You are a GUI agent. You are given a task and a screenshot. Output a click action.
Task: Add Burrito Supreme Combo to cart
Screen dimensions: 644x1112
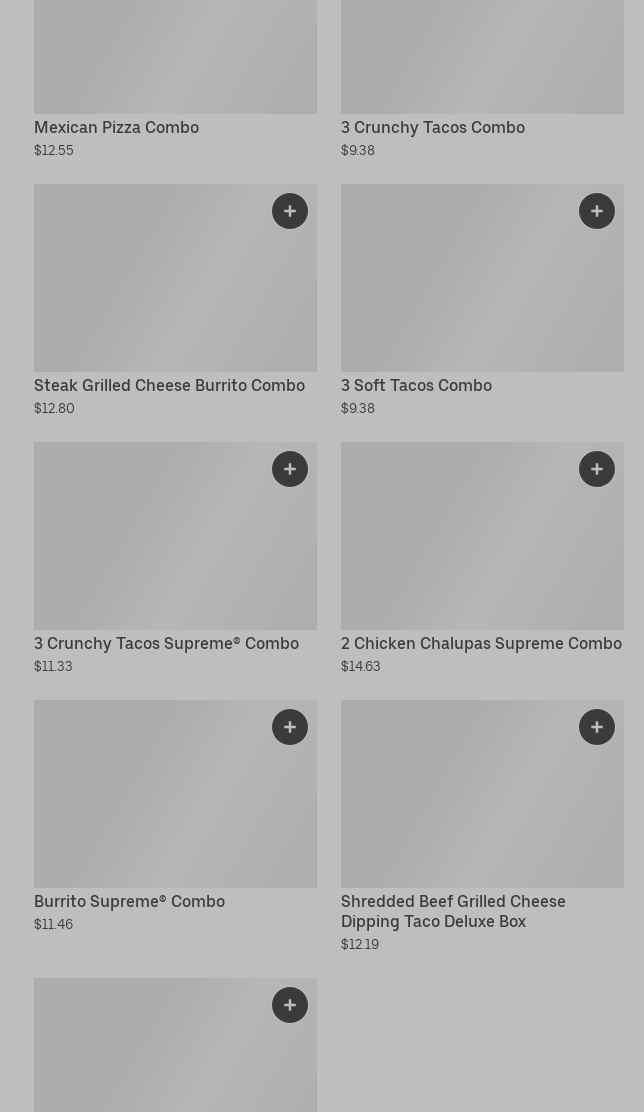(x=290, y=727)
